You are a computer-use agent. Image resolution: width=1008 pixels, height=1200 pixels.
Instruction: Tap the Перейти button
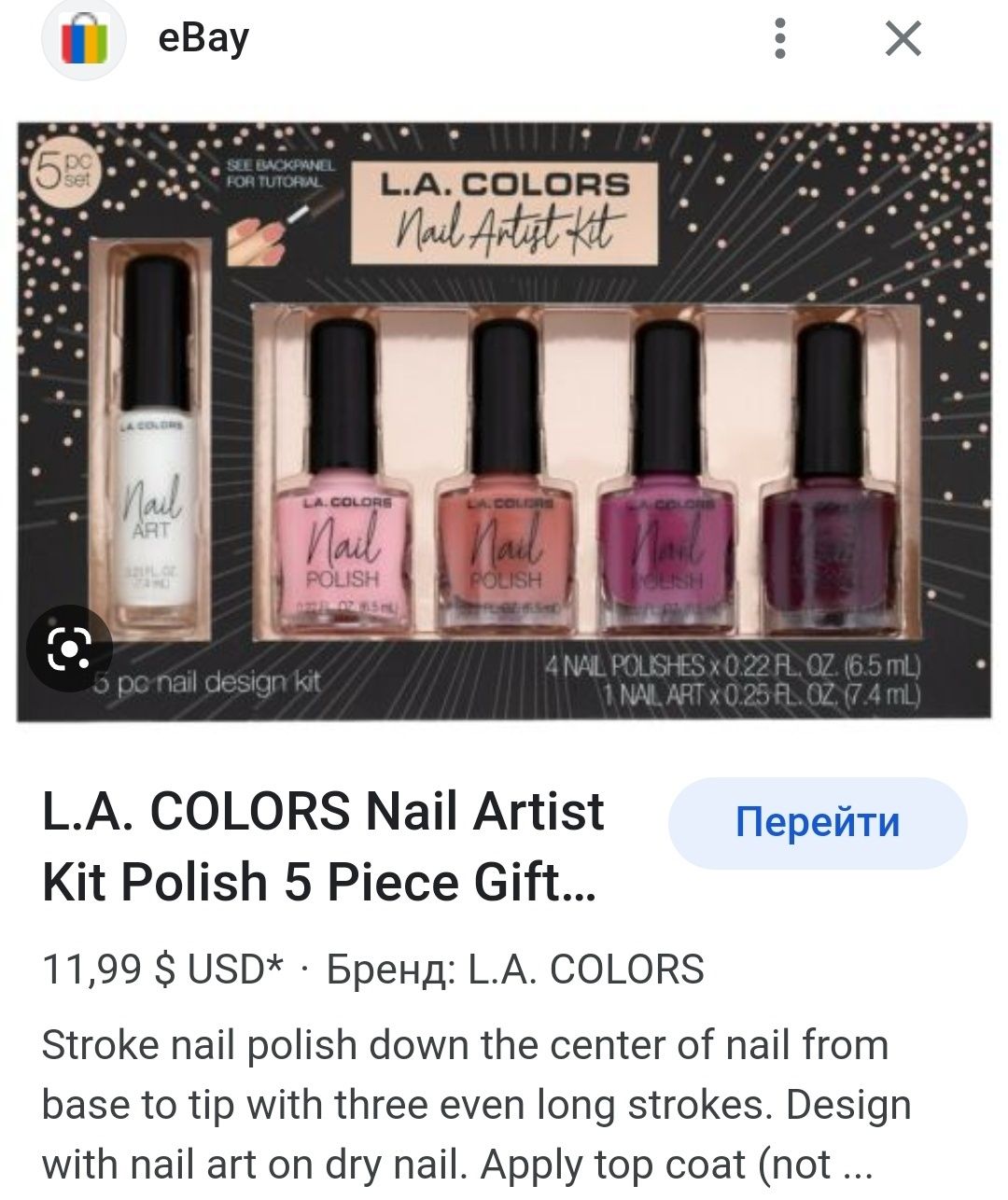click(818, 823)
